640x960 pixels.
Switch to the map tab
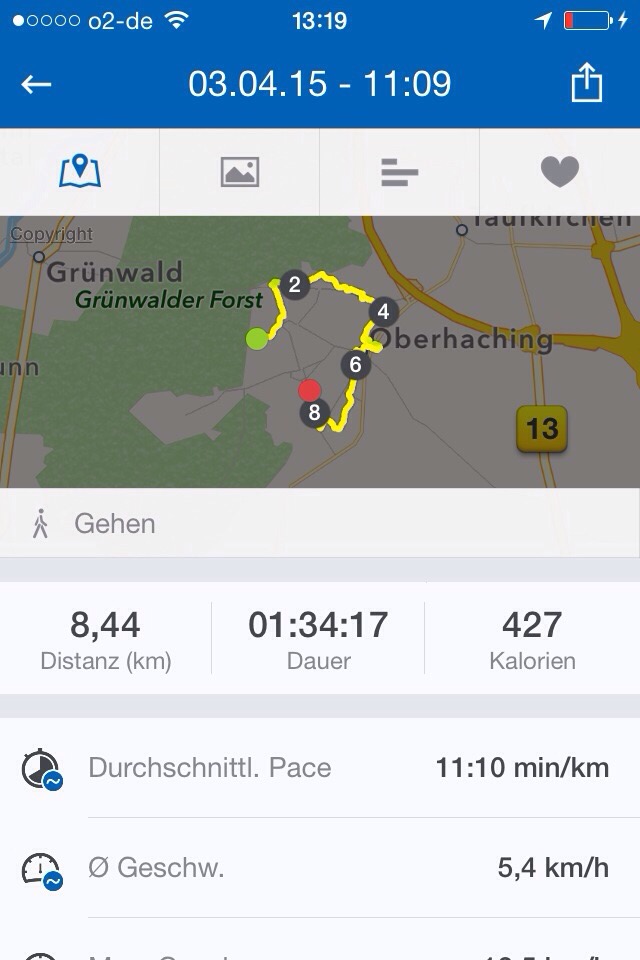click(80, 172)
